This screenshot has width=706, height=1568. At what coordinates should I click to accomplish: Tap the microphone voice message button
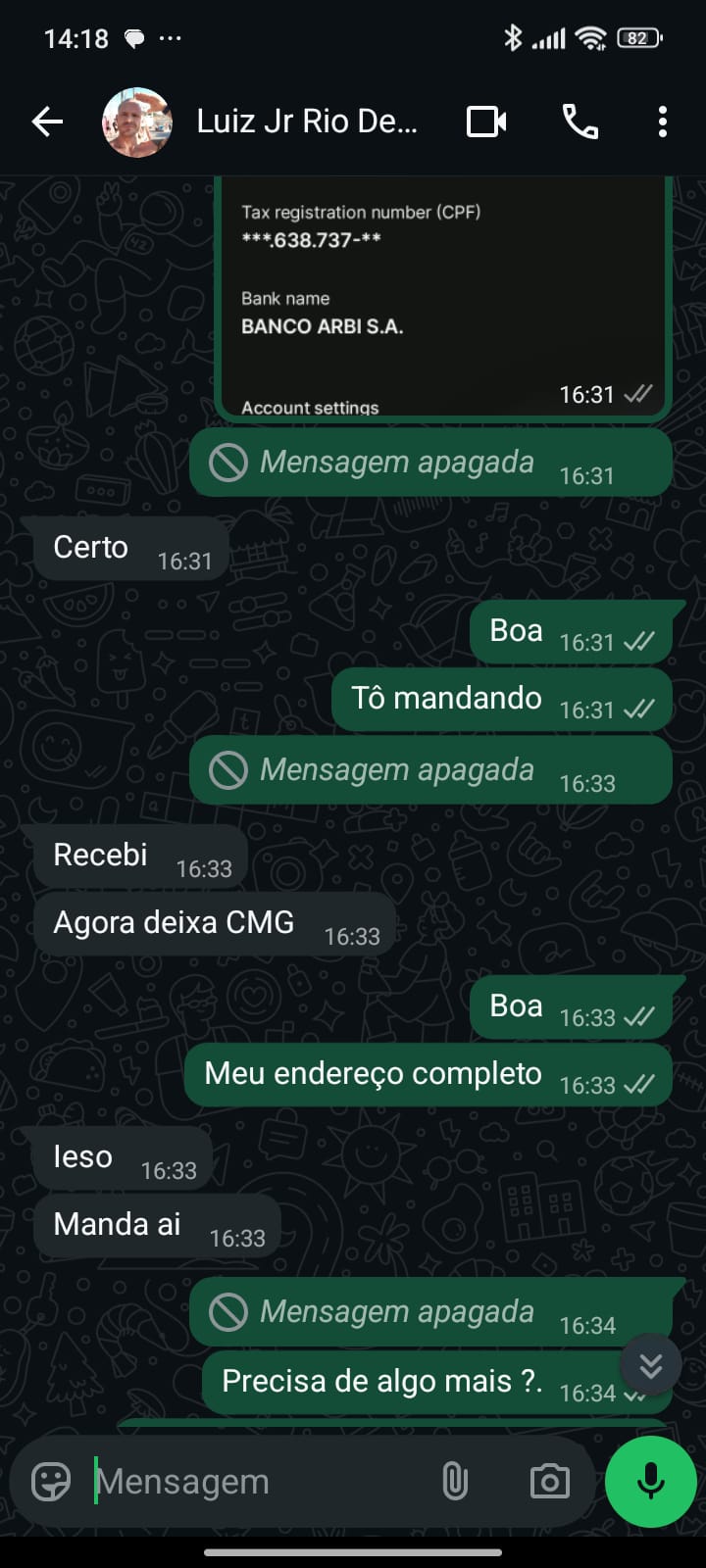pos(651,1482)
